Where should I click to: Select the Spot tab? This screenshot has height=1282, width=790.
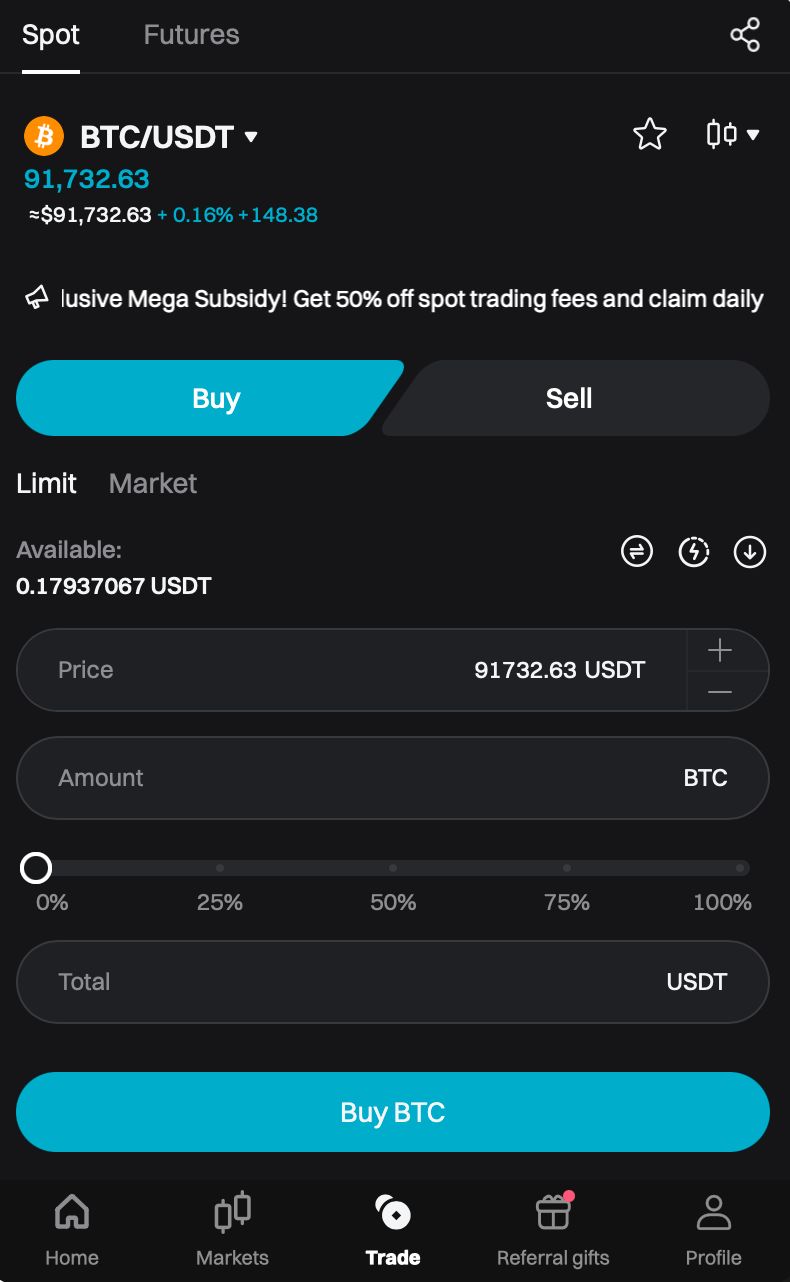[x=51, y=34]
